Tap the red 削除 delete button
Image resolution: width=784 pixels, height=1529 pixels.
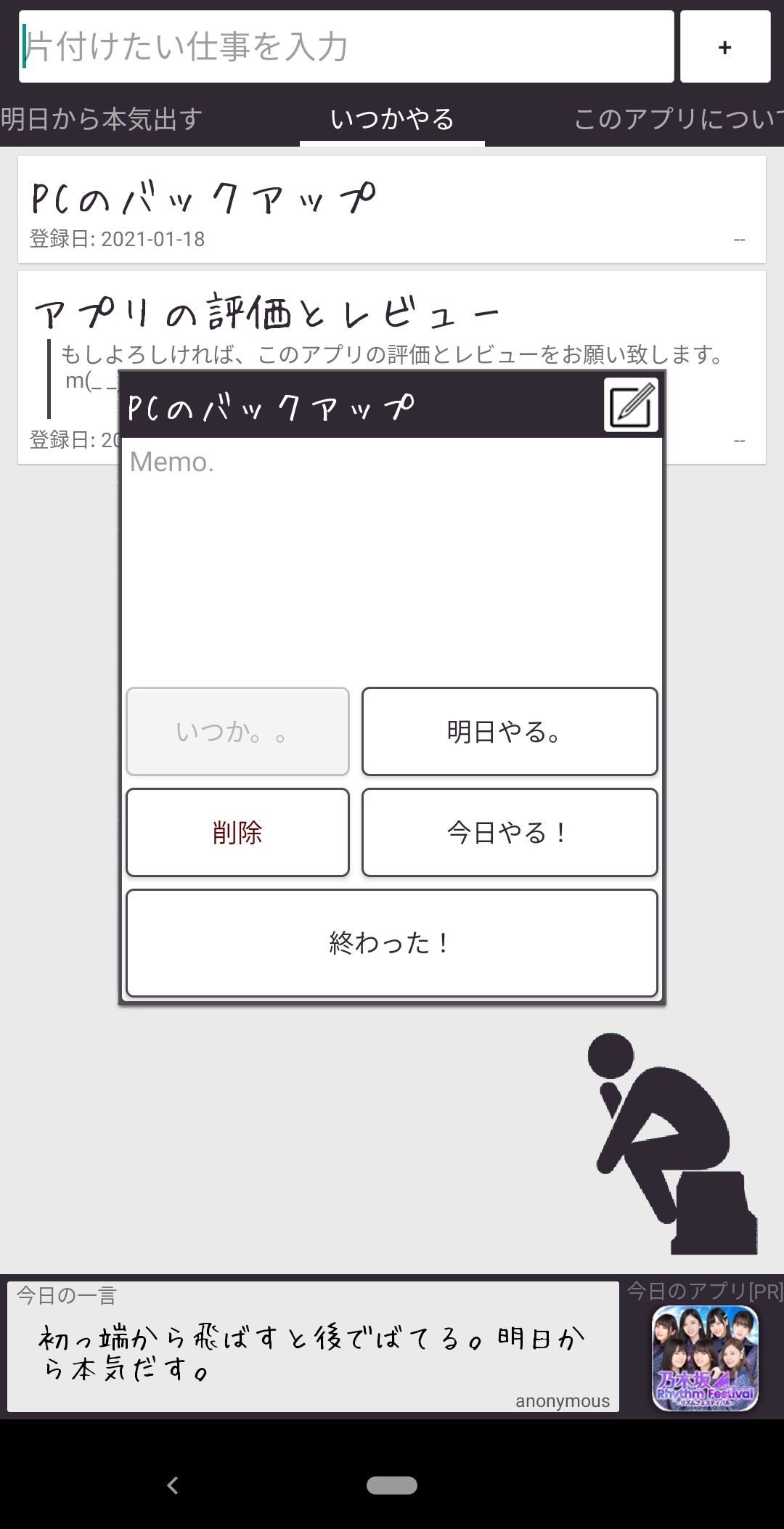pyautogui.click(x=237, y=832)
